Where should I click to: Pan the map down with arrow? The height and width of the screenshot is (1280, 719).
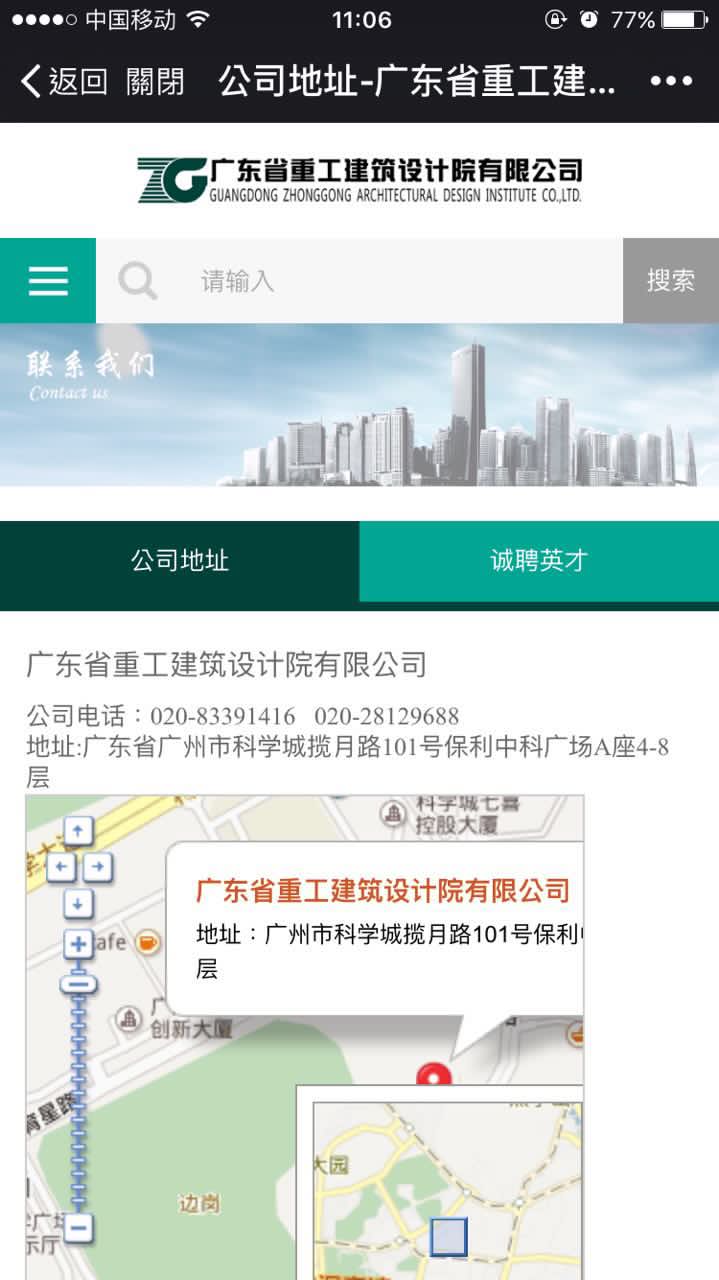pyautogui.click(x=78, y=903)
